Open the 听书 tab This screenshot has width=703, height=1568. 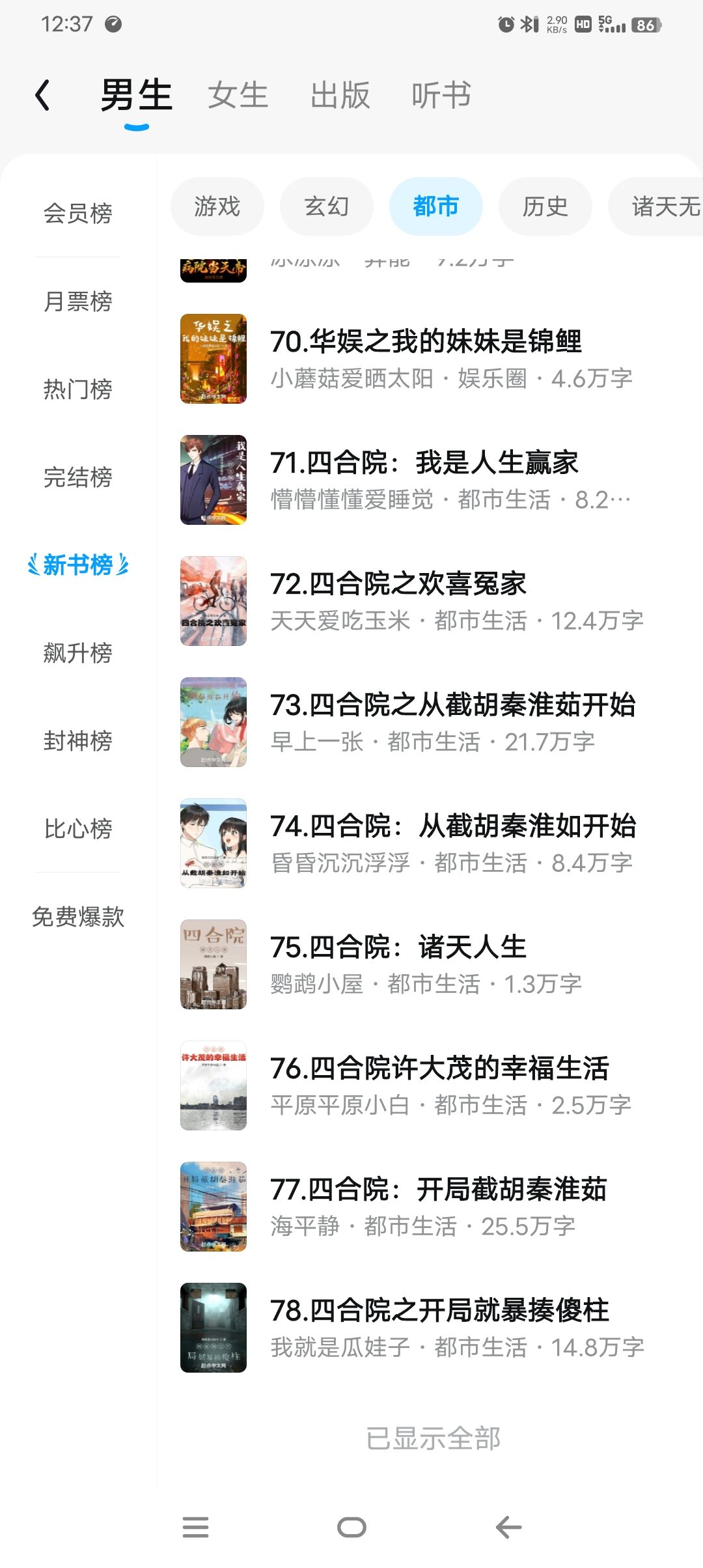(441, 96)
